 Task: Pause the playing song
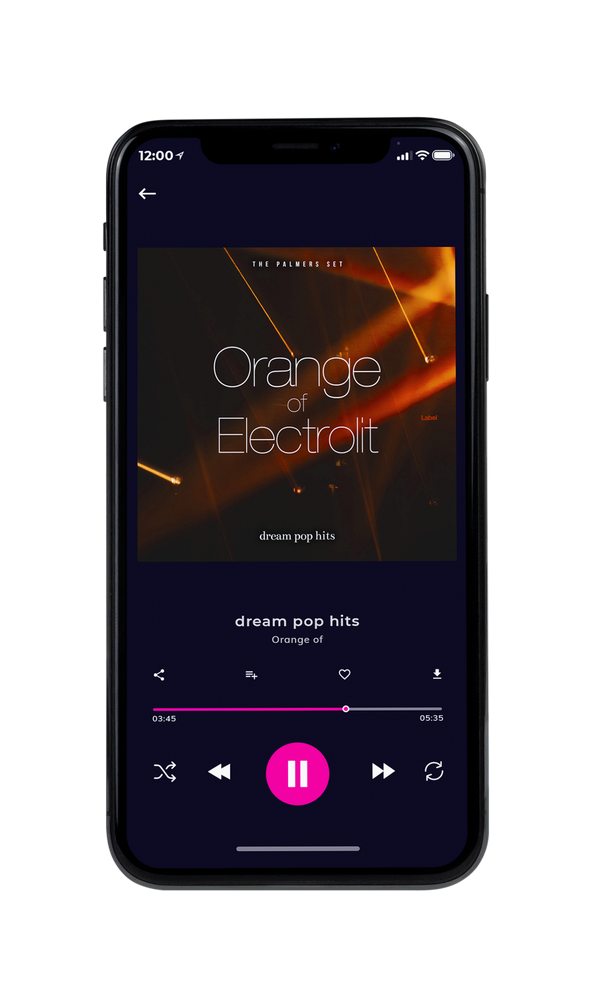point(297,773)
